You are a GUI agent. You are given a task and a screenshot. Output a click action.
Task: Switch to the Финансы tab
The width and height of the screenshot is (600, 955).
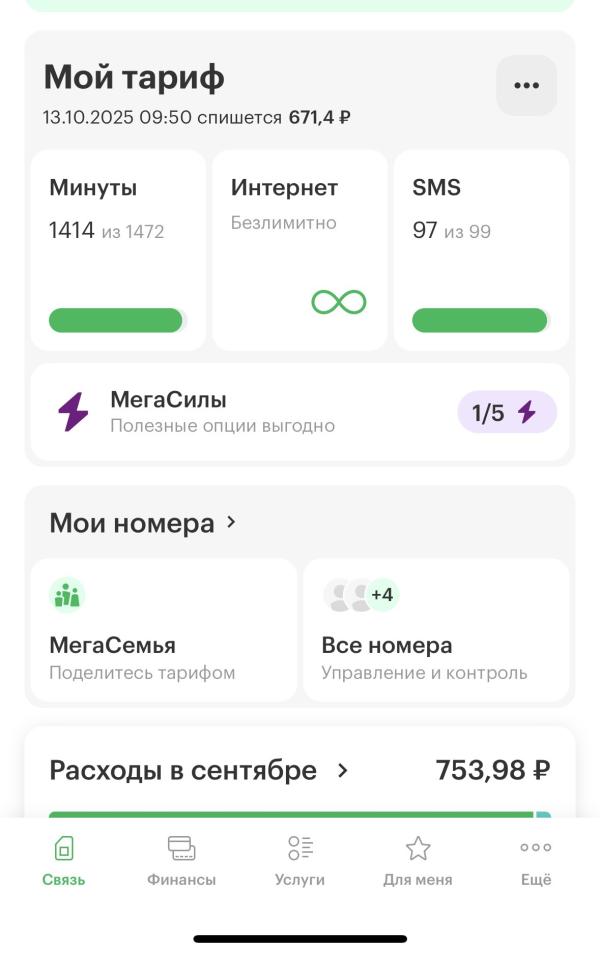(x=181, y=862)
